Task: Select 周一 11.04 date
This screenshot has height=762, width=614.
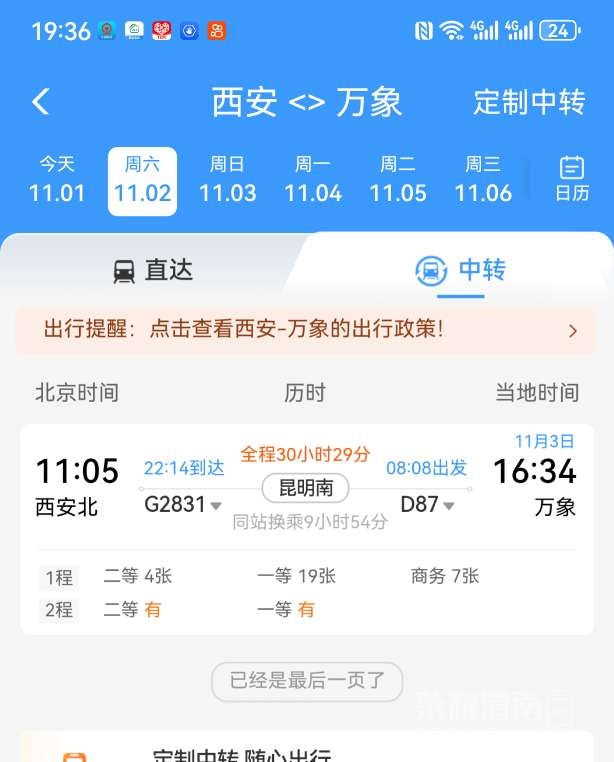Action: click(312, 180)
